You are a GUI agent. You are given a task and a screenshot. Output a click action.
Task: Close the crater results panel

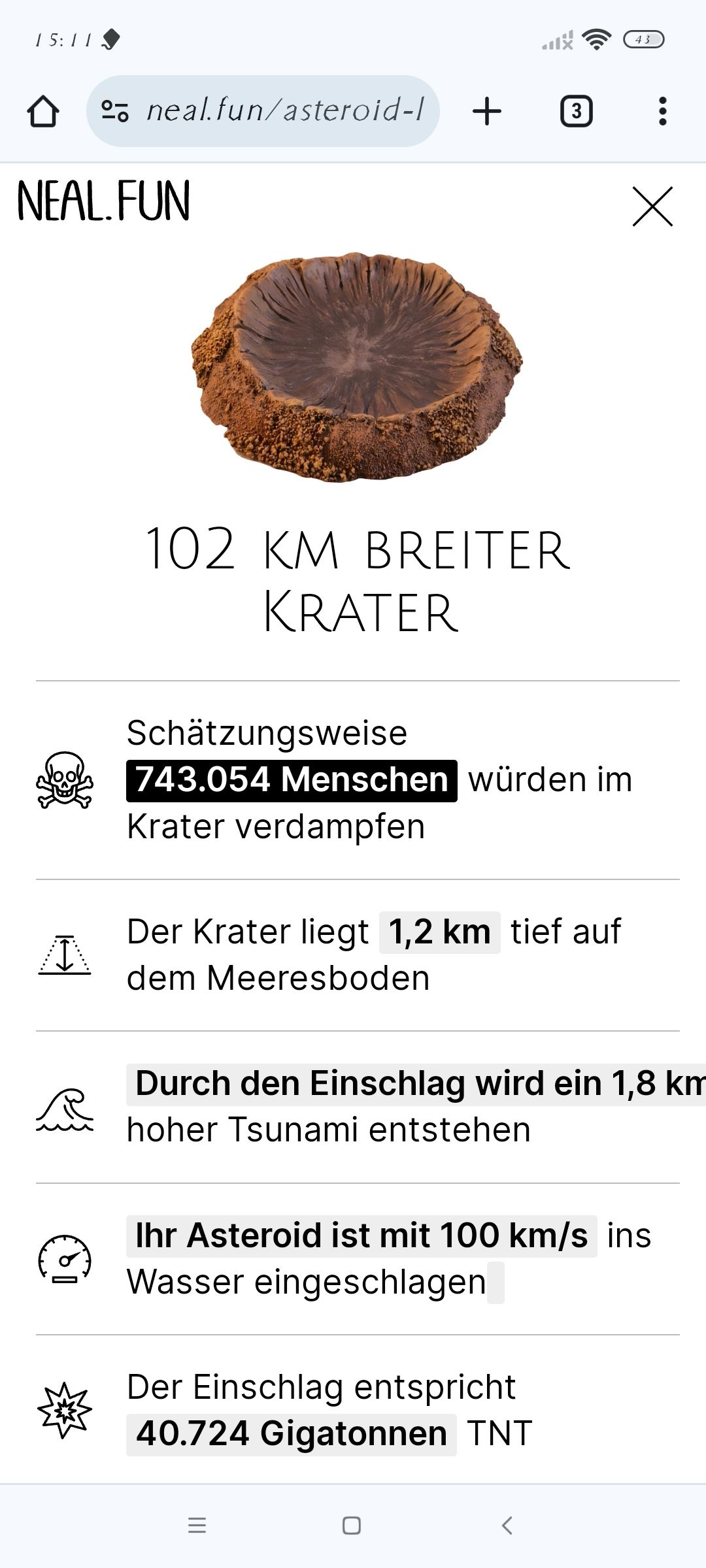click(652, 207)
